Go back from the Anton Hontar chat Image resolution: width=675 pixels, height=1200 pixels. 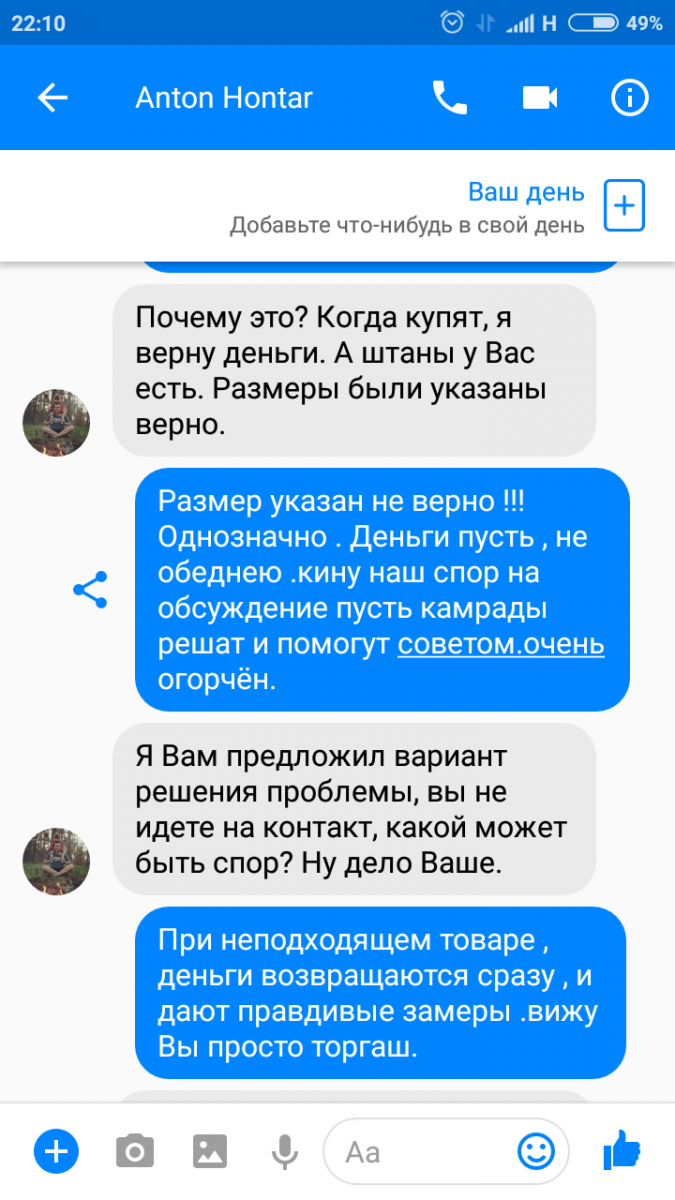52,98
